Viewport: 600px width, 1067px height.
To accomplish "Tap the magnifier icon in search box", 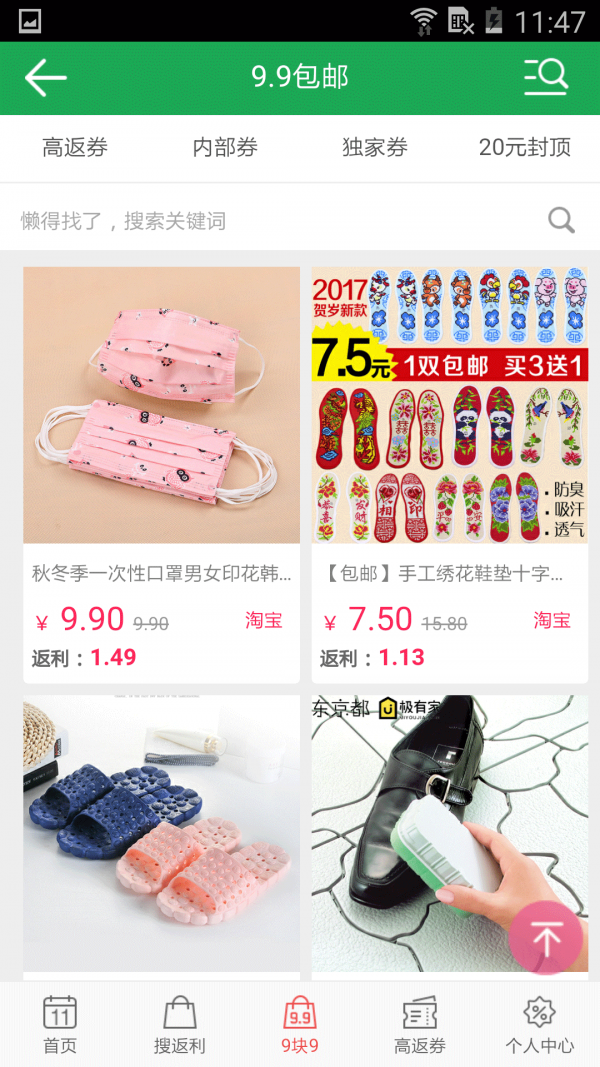I will coord(562,221).
